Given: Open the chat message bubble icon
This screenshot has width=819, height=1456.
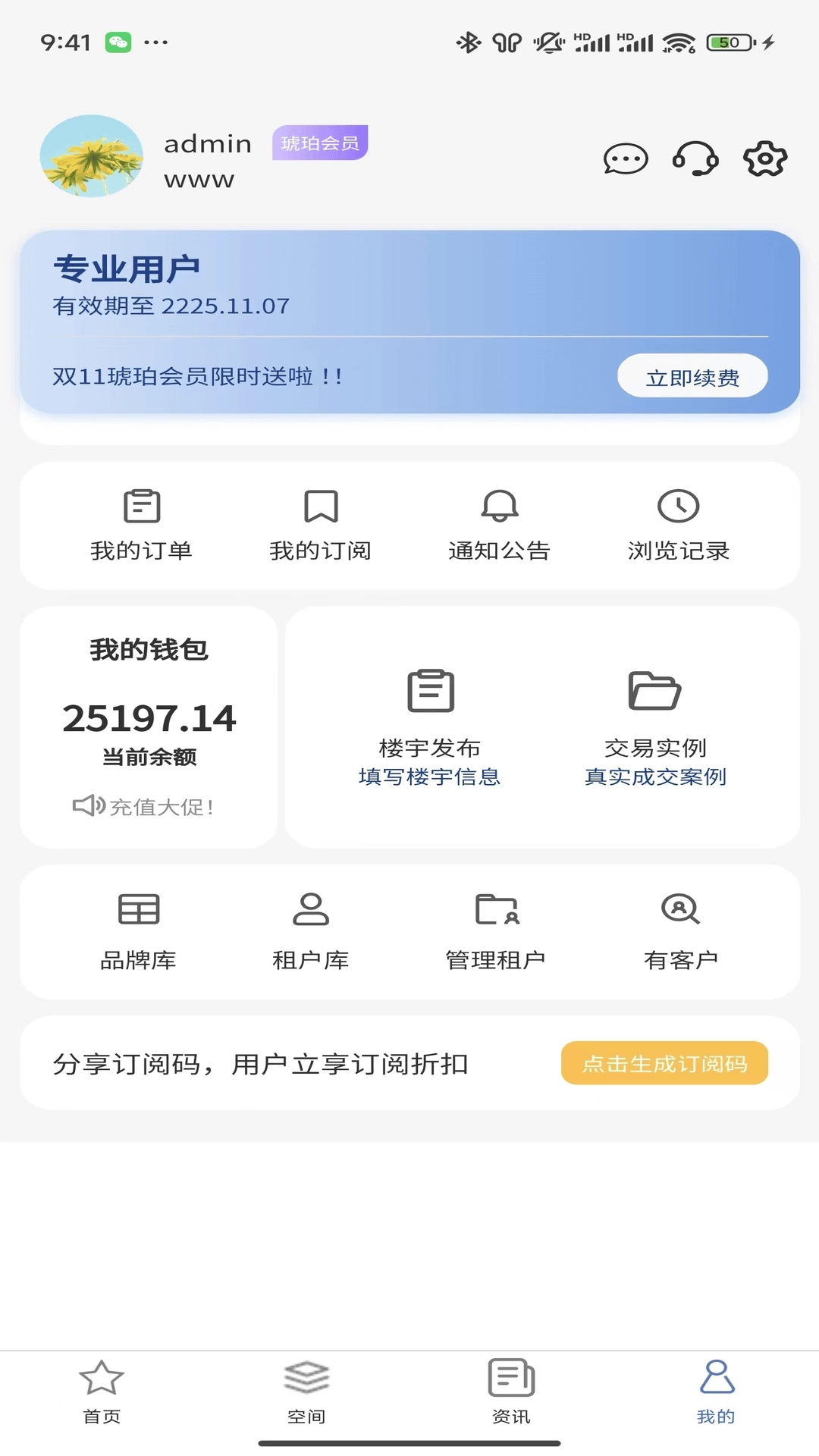Looking at the screenshot, I should [626, 158].
